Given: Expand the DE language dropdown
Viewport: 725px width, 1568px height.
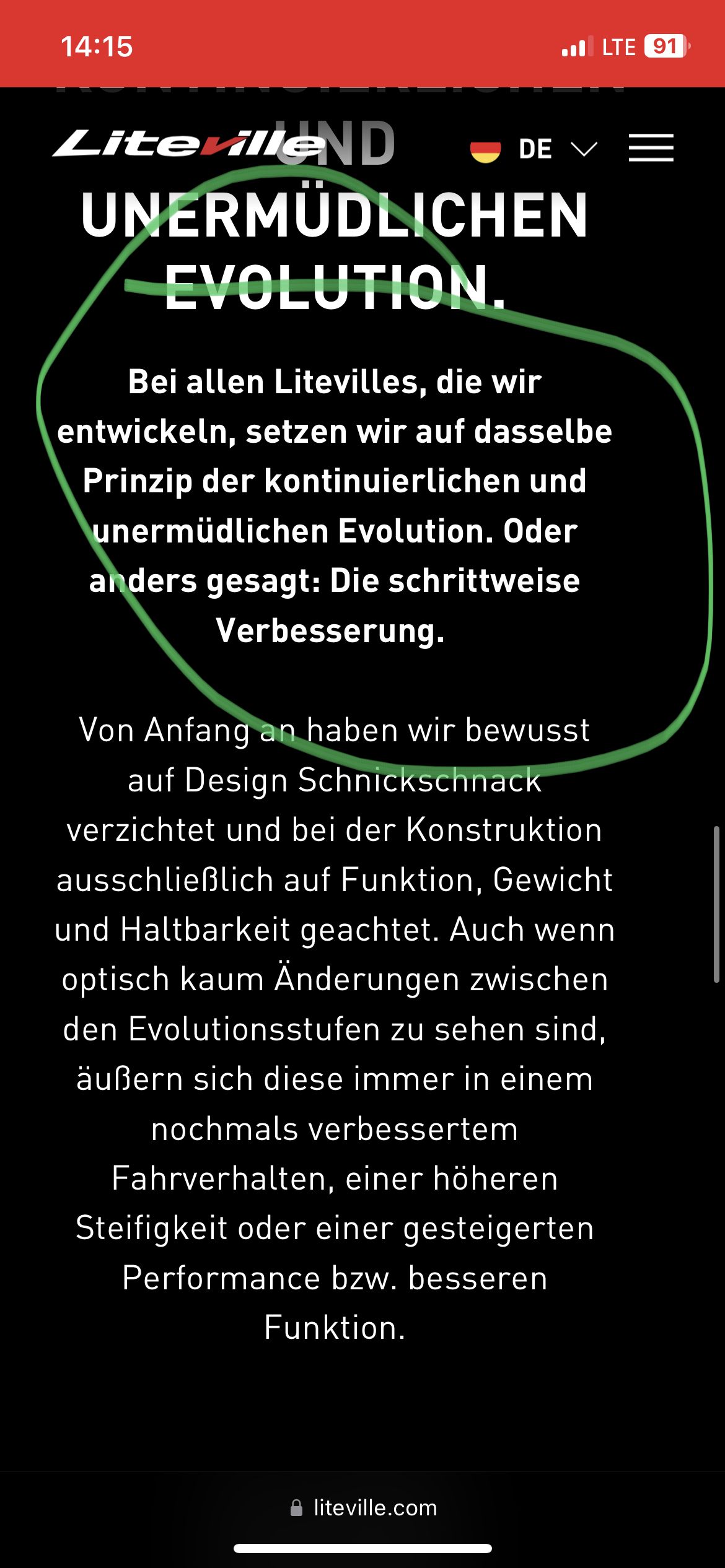Looking at the screenshot, I should 535,149.
